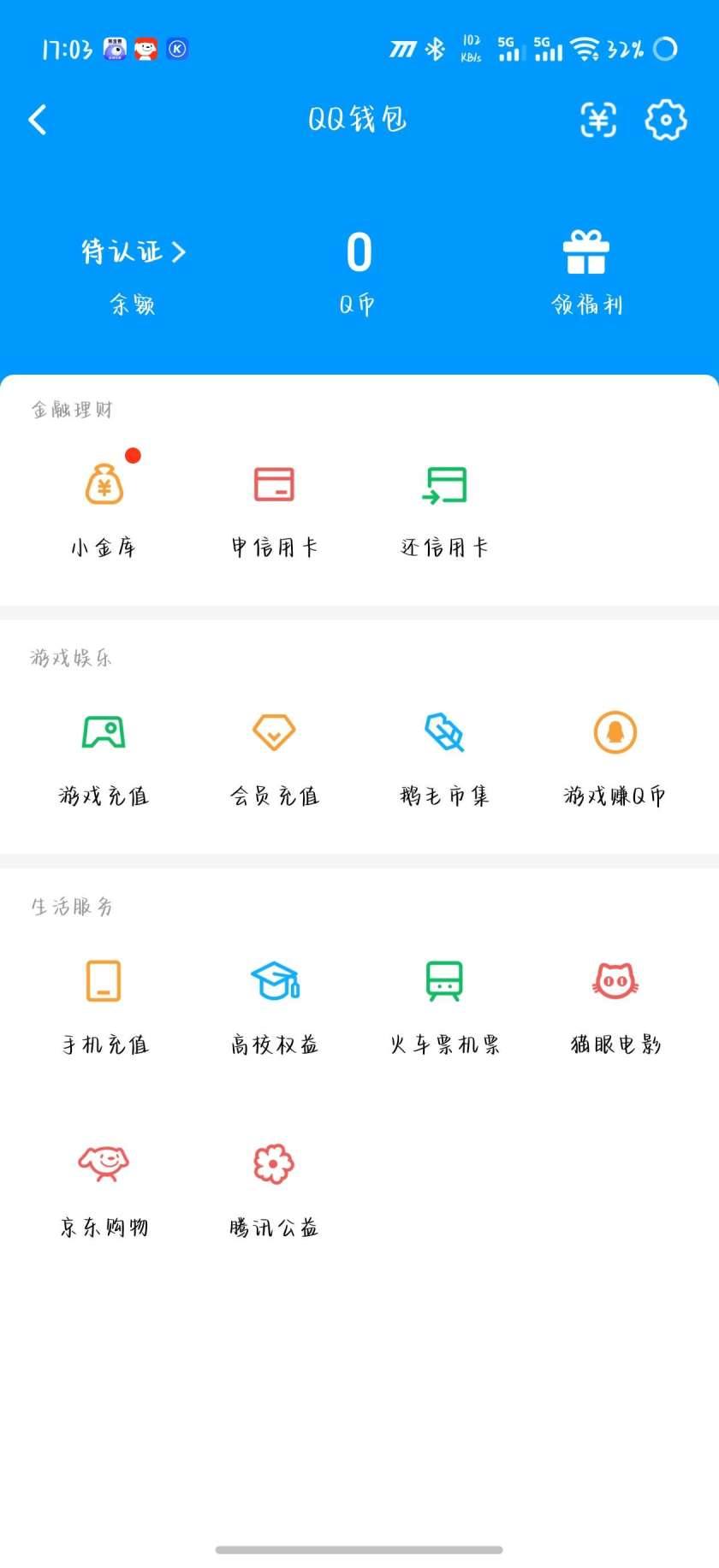Open the 鹅毛市集 marketplace
The width and height of the screenshot is (719, 1568).
(x=444, y=753)
